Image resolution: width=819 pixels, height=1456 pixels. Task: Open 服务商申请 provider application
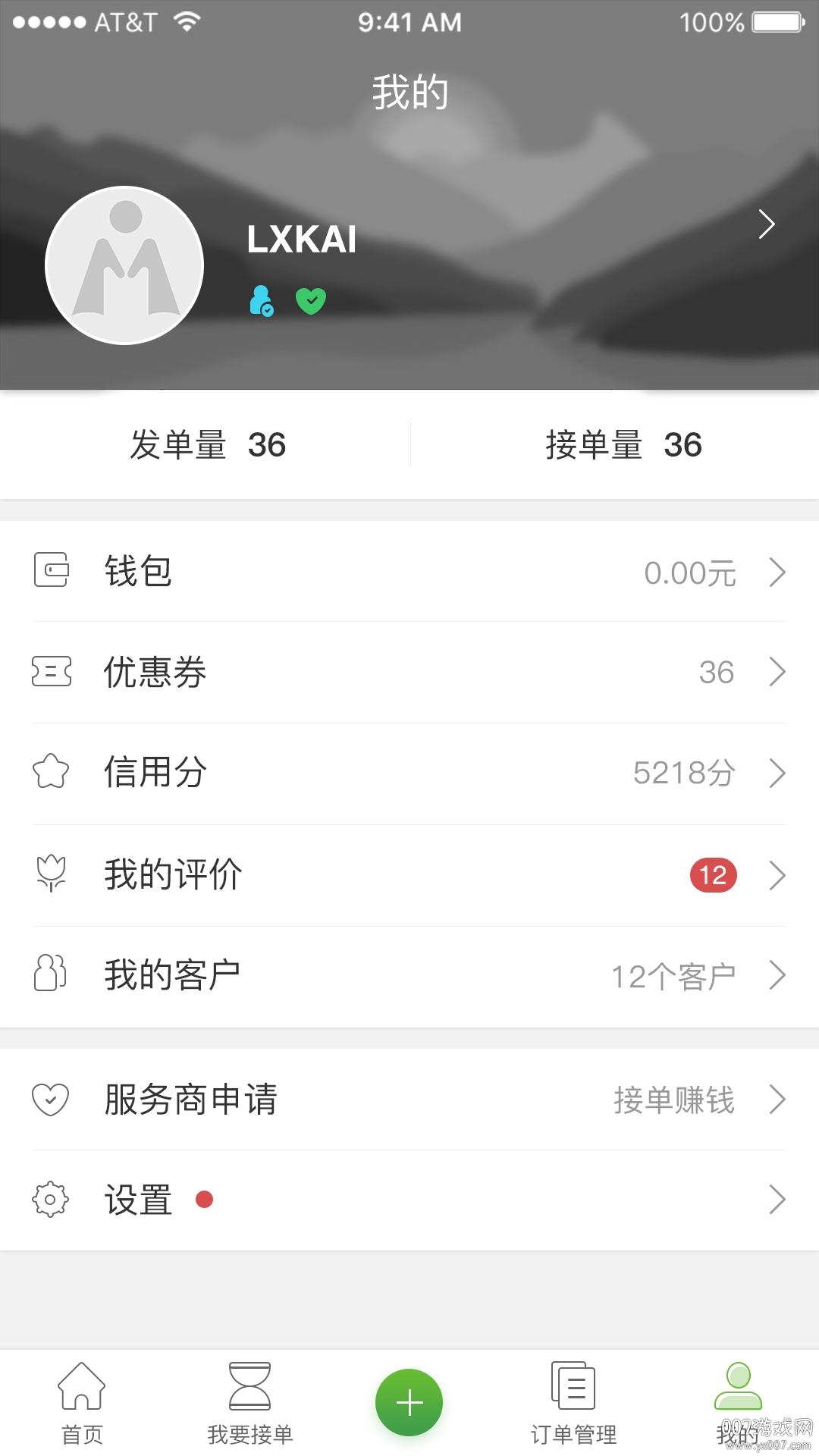(409, 1100)
